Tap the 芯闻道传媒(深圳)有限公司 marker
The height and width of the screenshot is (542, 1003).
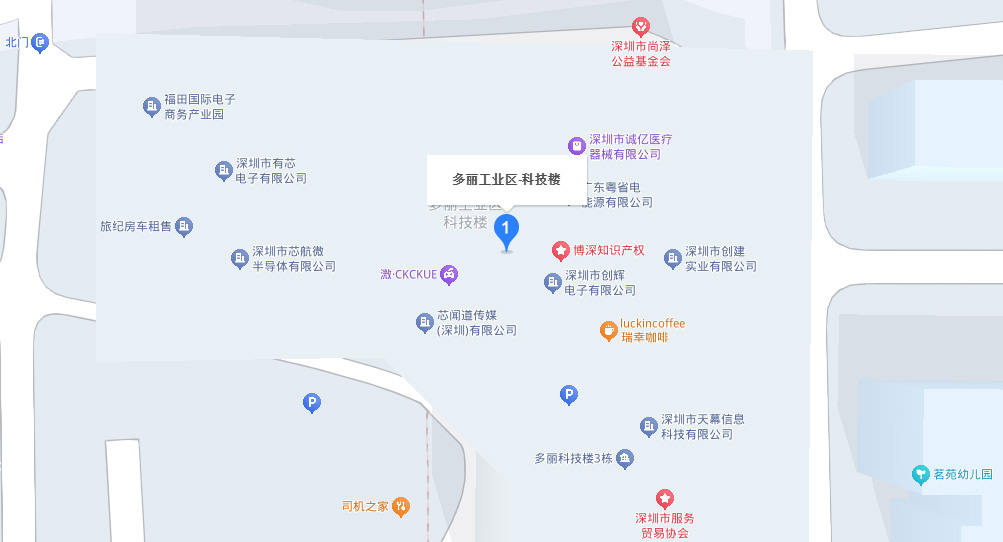[425, 322]
